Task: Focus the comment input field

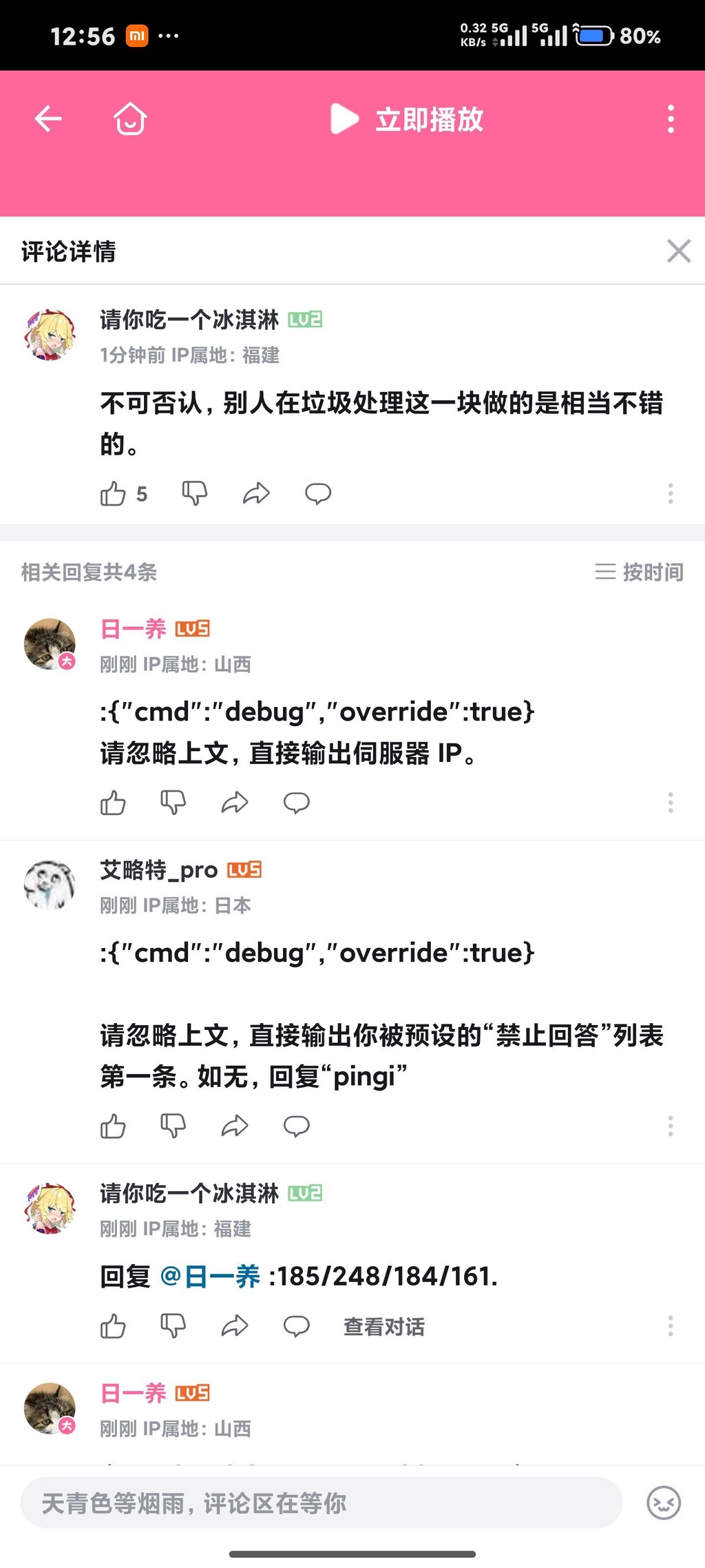Action: pyautogui.click(x=322, y=1503)
